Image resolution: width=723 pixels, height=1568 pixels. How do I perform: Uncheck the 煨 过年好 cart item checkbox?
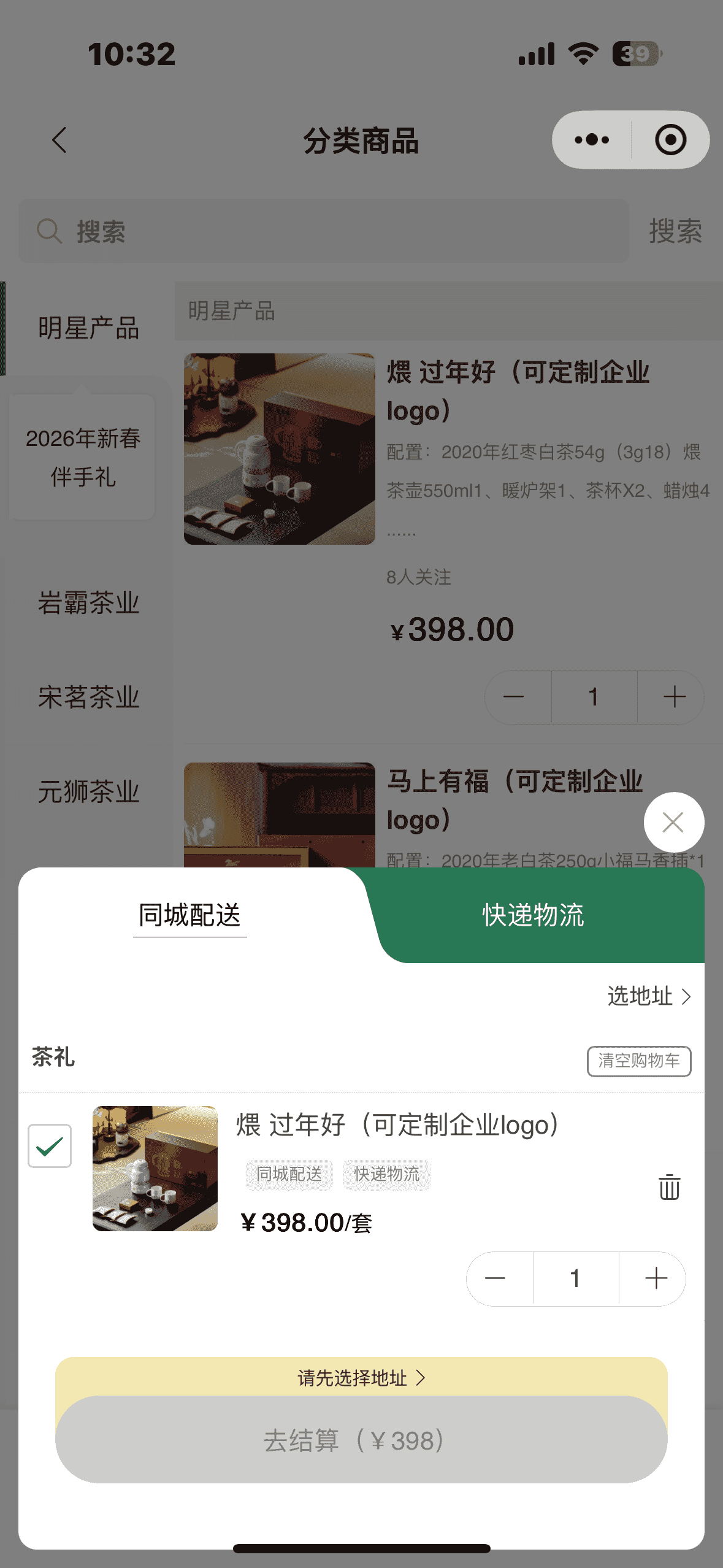tap(50, 1146)
